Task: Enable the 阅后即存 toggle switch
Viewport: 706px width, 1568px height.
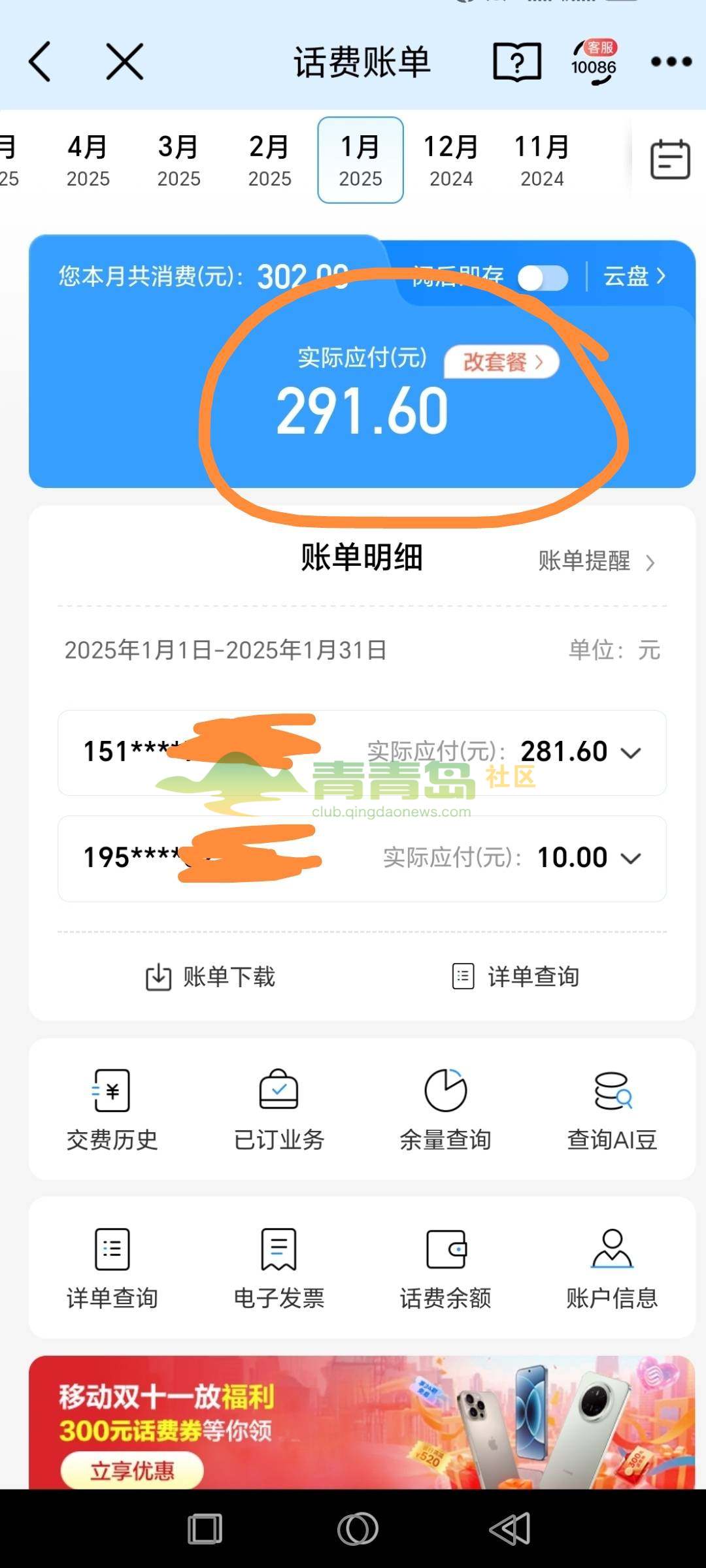Action: pos(544,276)
